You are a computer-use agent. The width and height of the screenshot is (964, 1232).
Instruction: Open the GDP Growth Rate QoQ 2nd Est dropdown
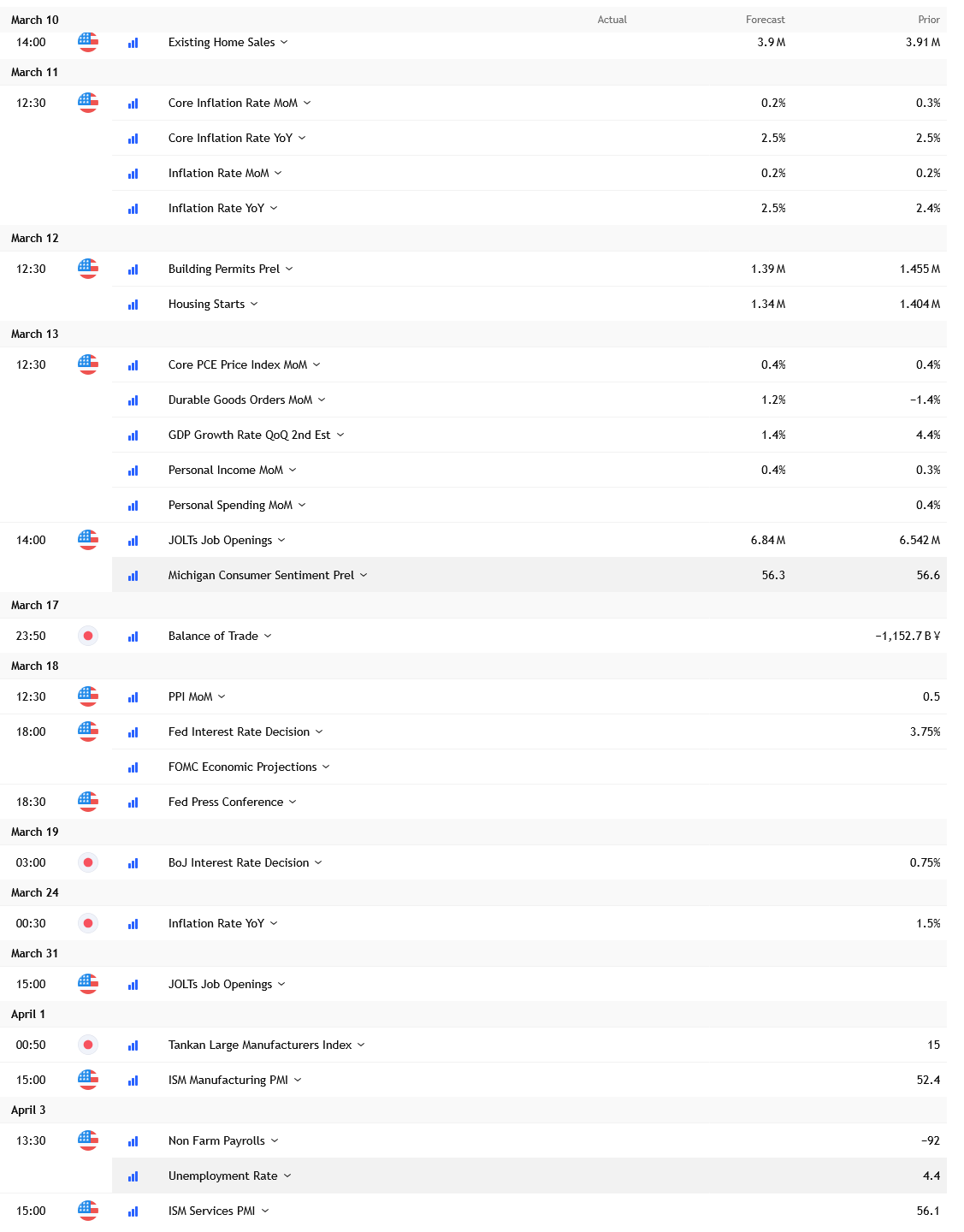click(x=340, y=435)
